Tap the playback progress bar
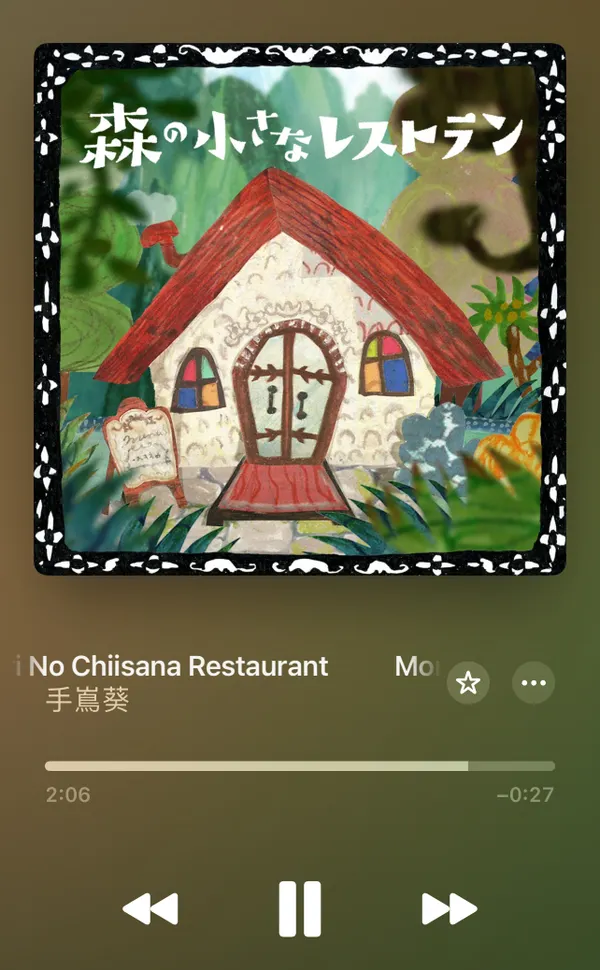Screen dimensions: 600x970 (299, 766)
